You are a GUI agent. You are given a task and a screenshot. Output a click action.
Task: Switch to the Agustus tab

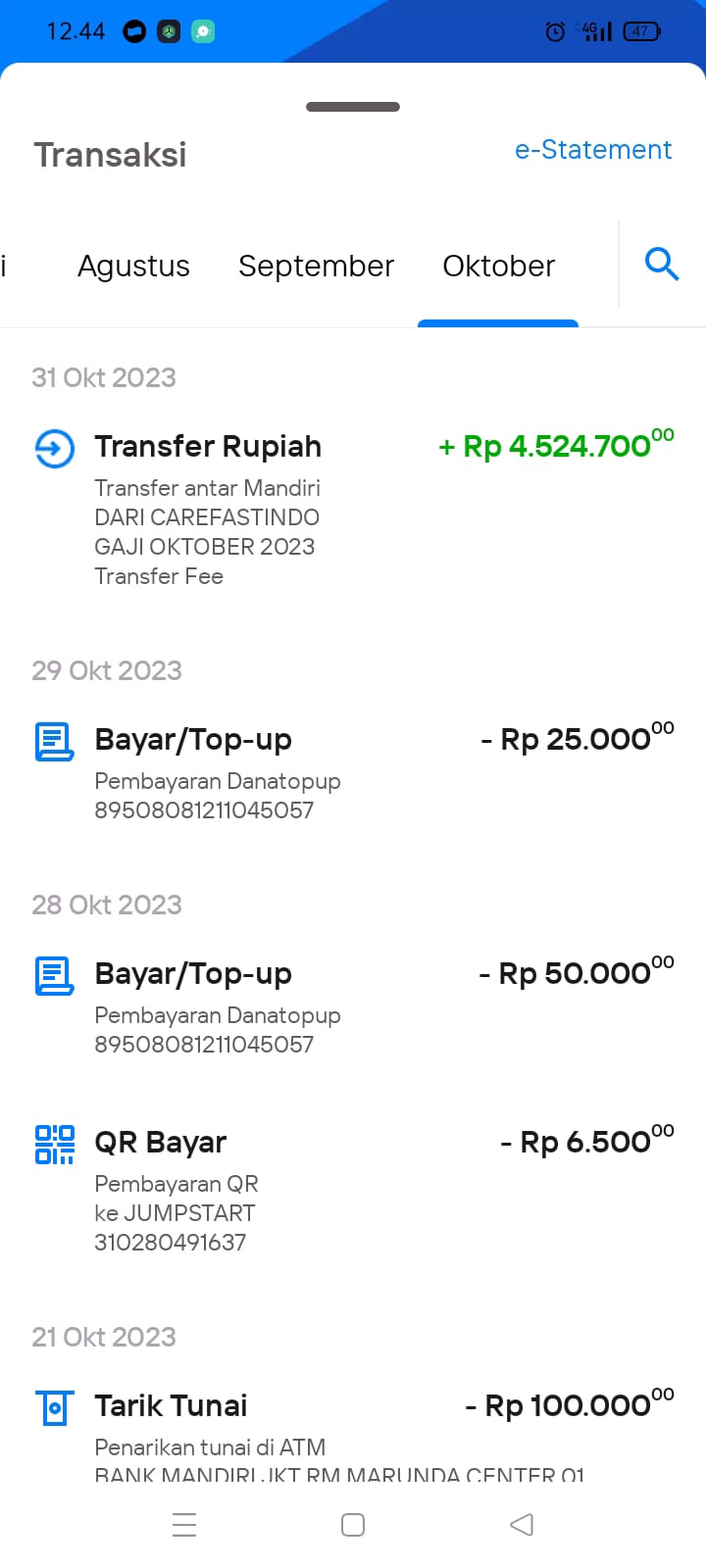point(133,266)
